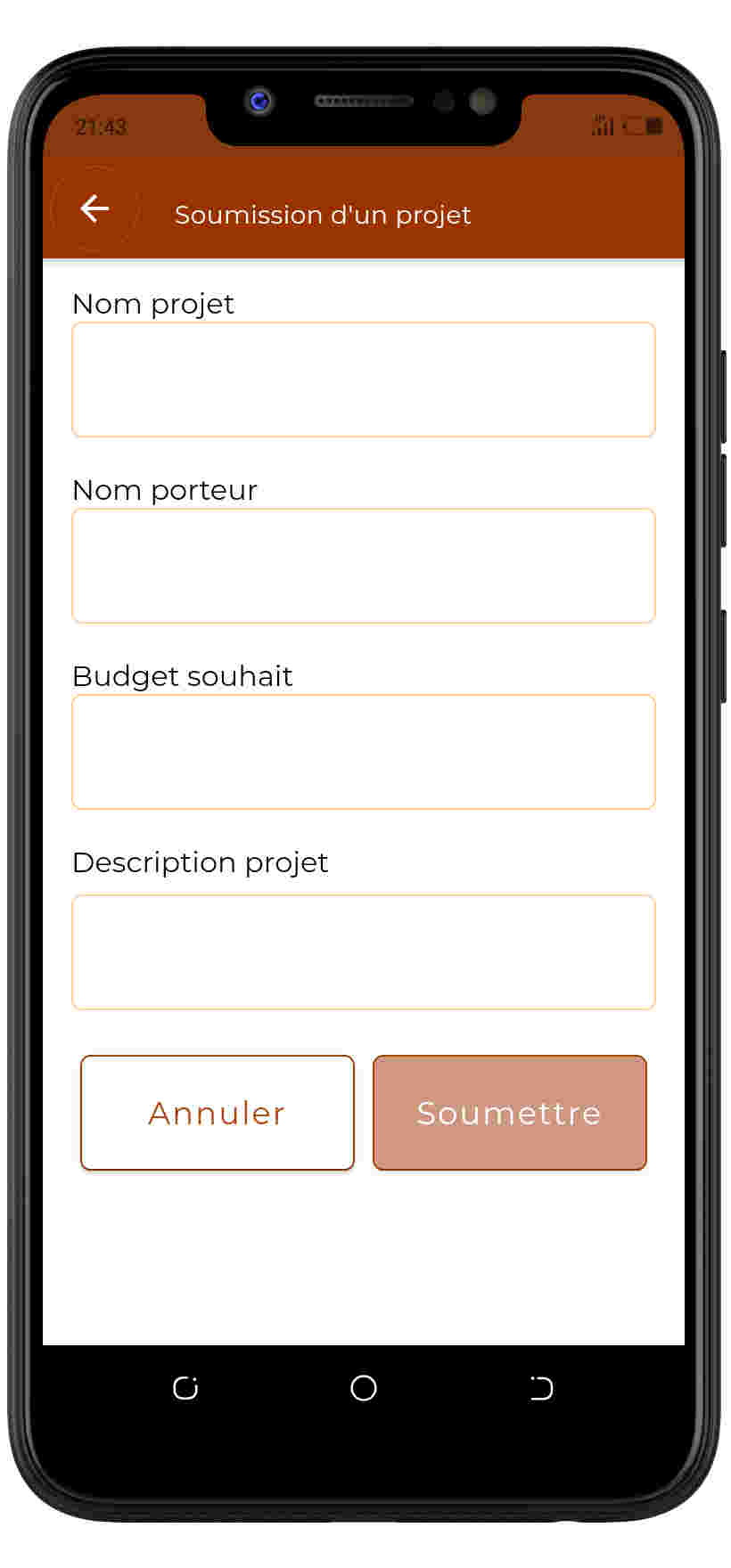Tap the Budget souhait field
731x1568 pixels.
point(364,752)
